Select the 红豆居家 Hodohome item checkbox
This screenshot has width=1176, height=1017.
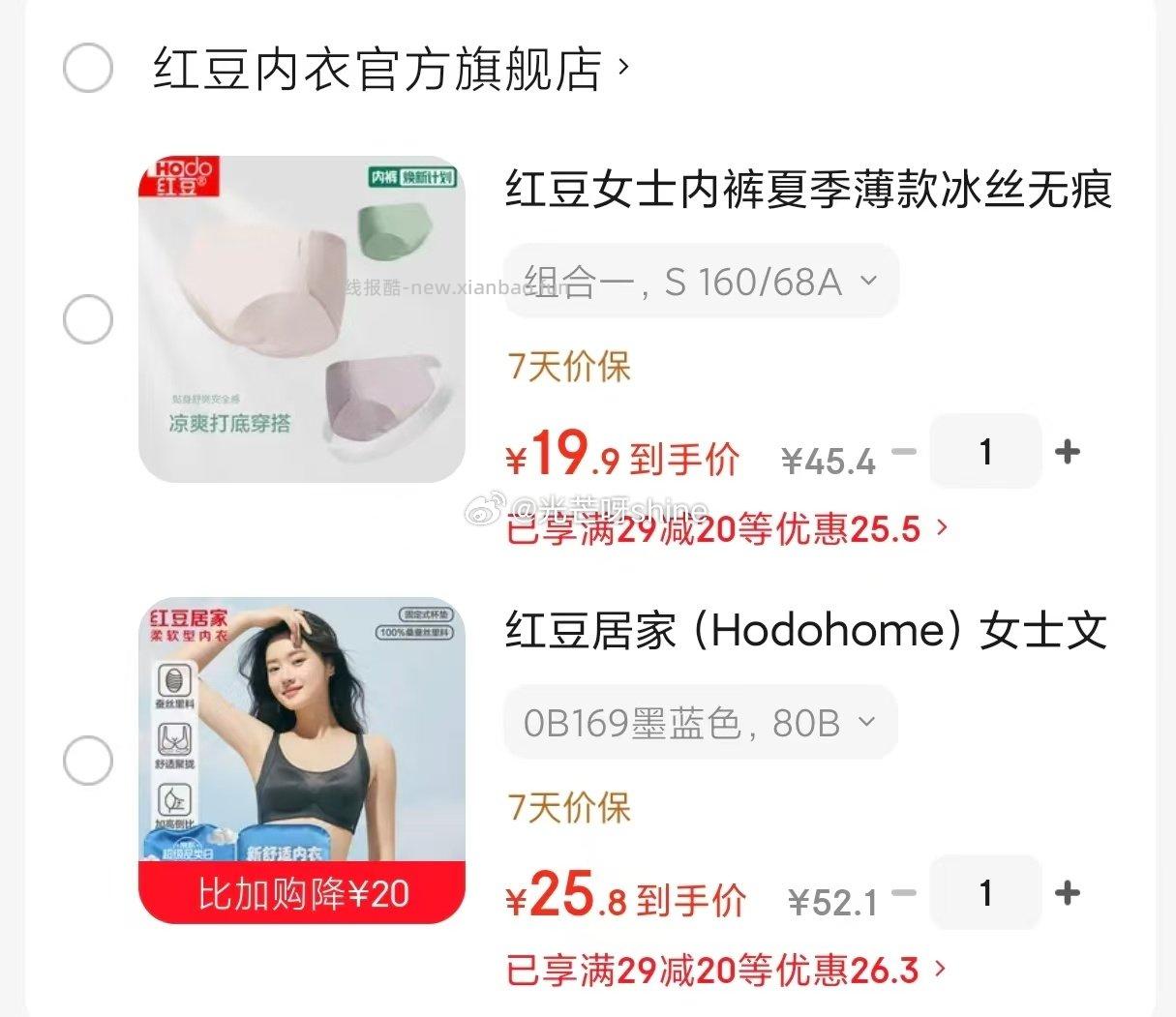pyautogui.click(x=88, y=761)
